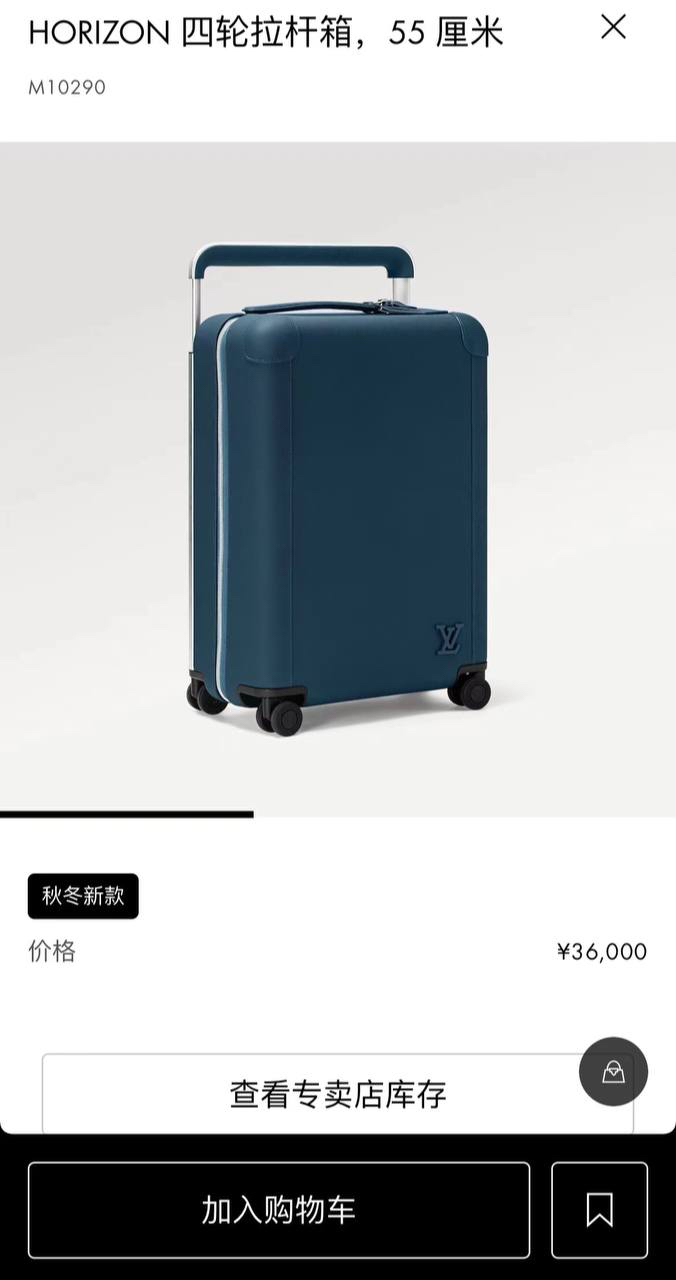
Task: Bookmark this product to wishlist
Action: click(600, 1210)
